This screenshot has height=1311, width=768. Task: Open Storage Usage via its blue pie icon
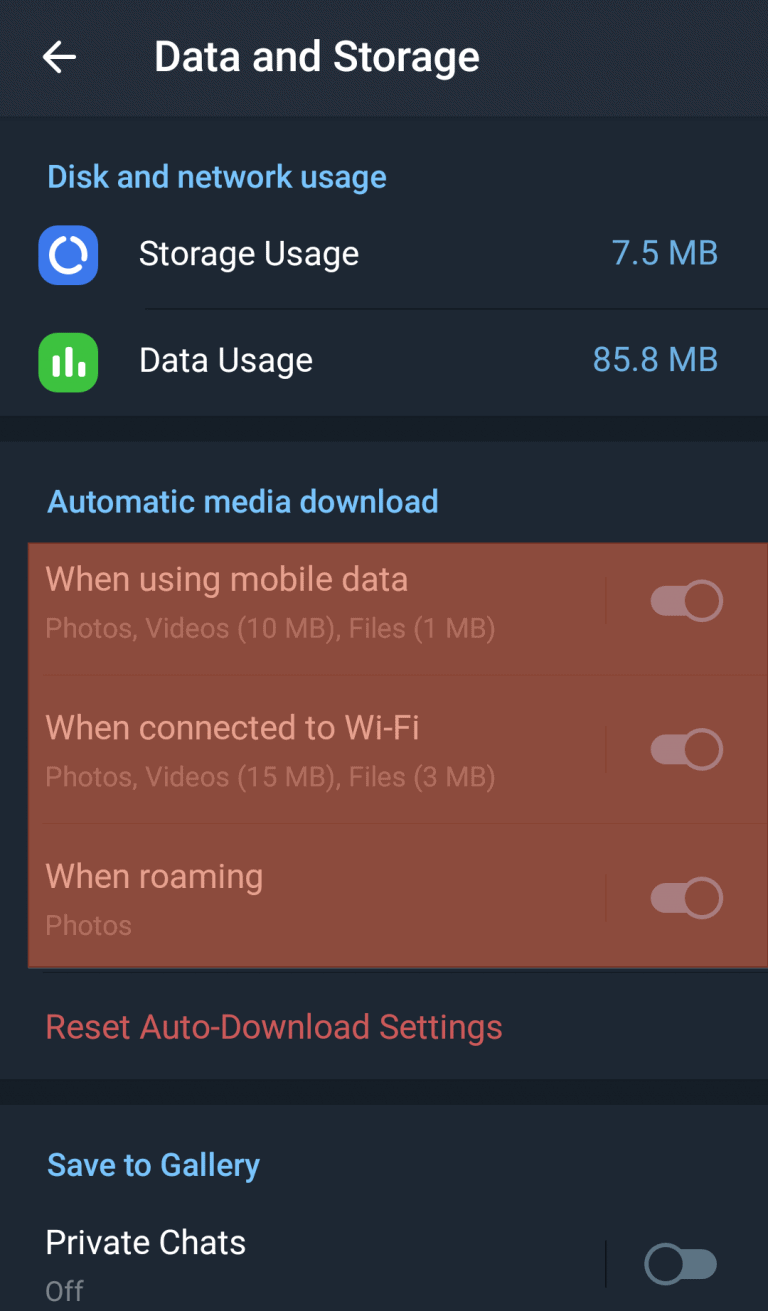[x=68, y=255]
